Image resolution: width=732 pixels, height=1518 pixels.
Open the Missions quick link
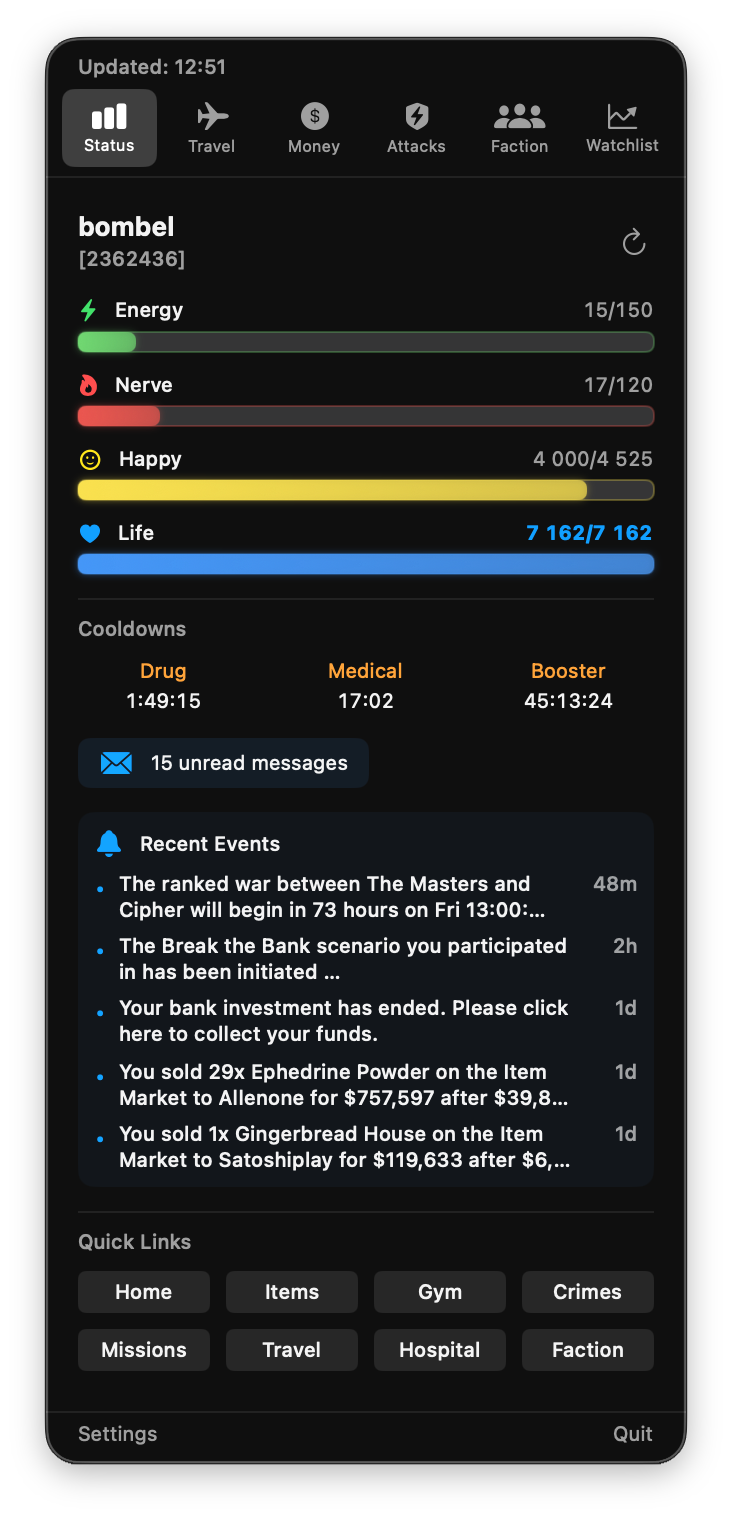pyautogui.click(x=143, y=1349)
